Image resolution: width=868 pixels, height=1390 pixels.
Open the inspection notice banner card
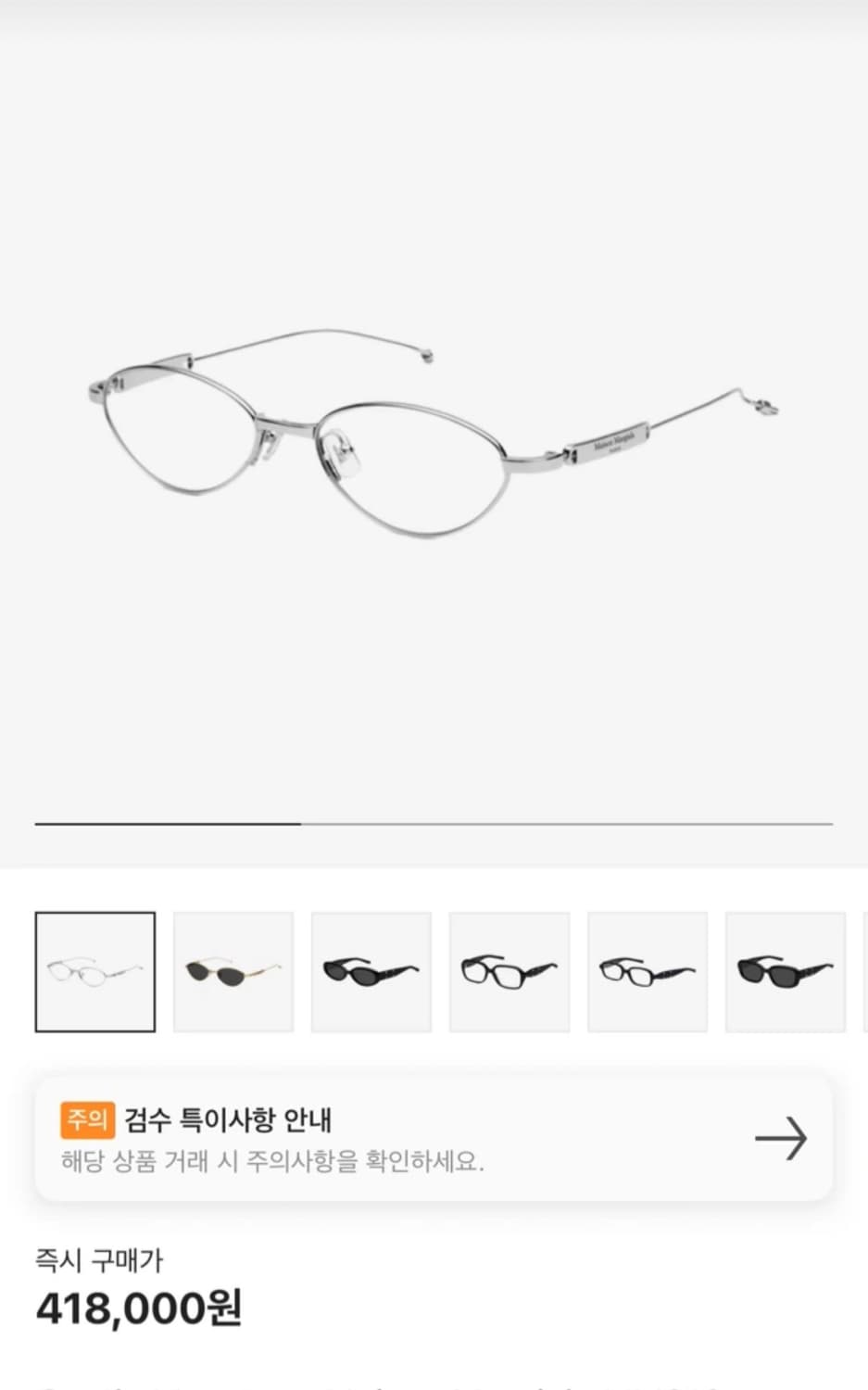coord(434,1138)
